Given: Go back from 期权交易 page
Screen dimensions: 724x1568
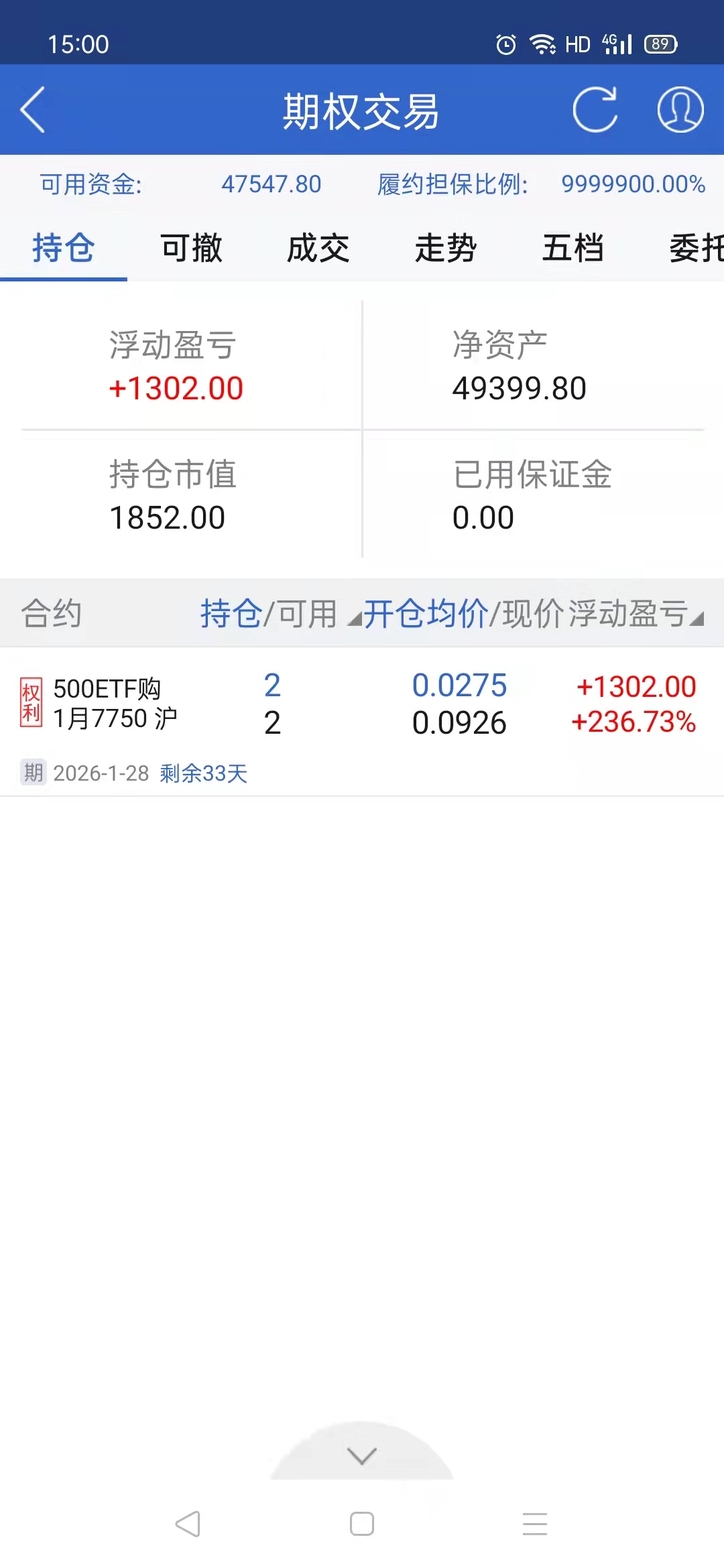Looking at the screenshot, I should coord(34,110).
